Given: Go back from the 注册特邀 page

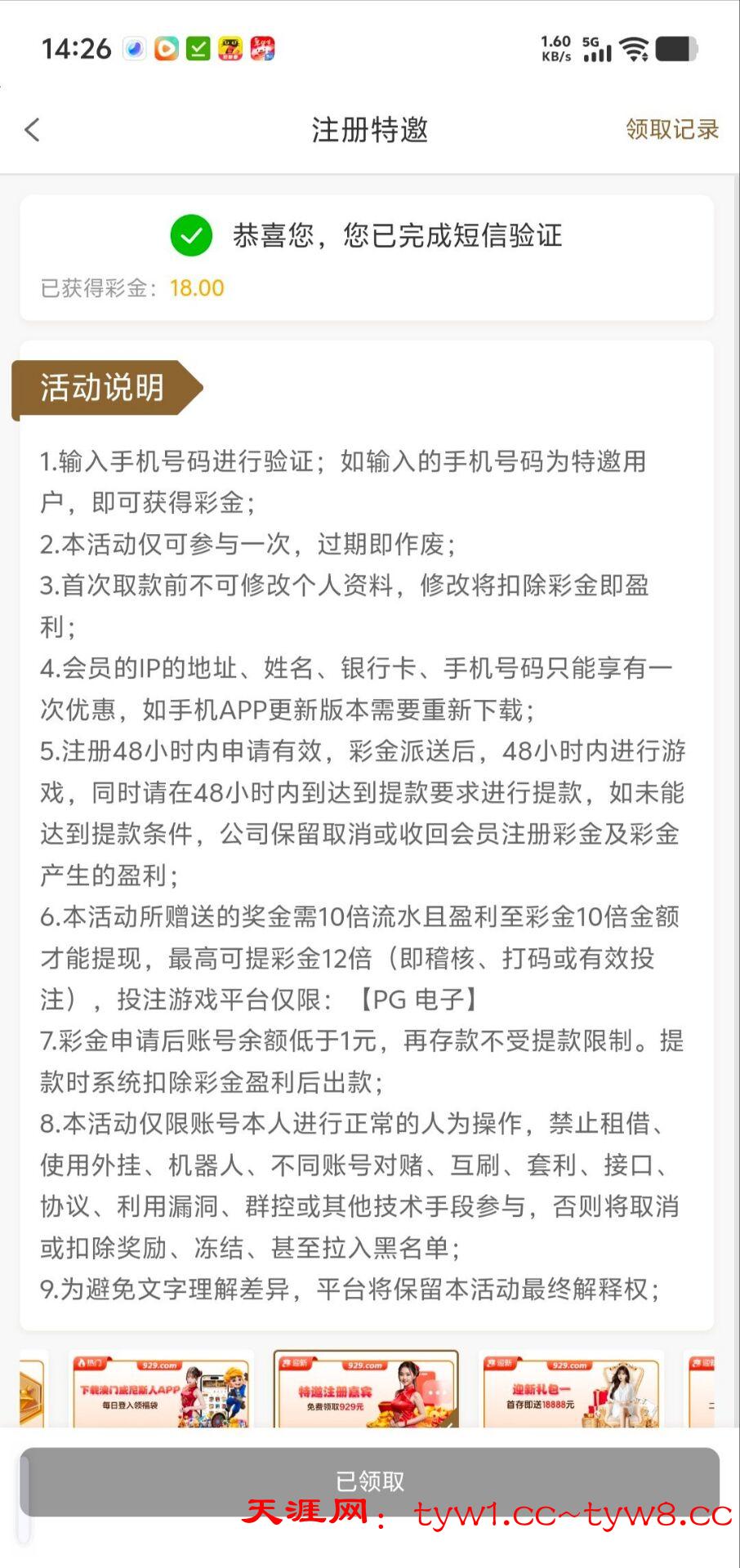Looking at the screenshot, I should click(x=33, y=129).
